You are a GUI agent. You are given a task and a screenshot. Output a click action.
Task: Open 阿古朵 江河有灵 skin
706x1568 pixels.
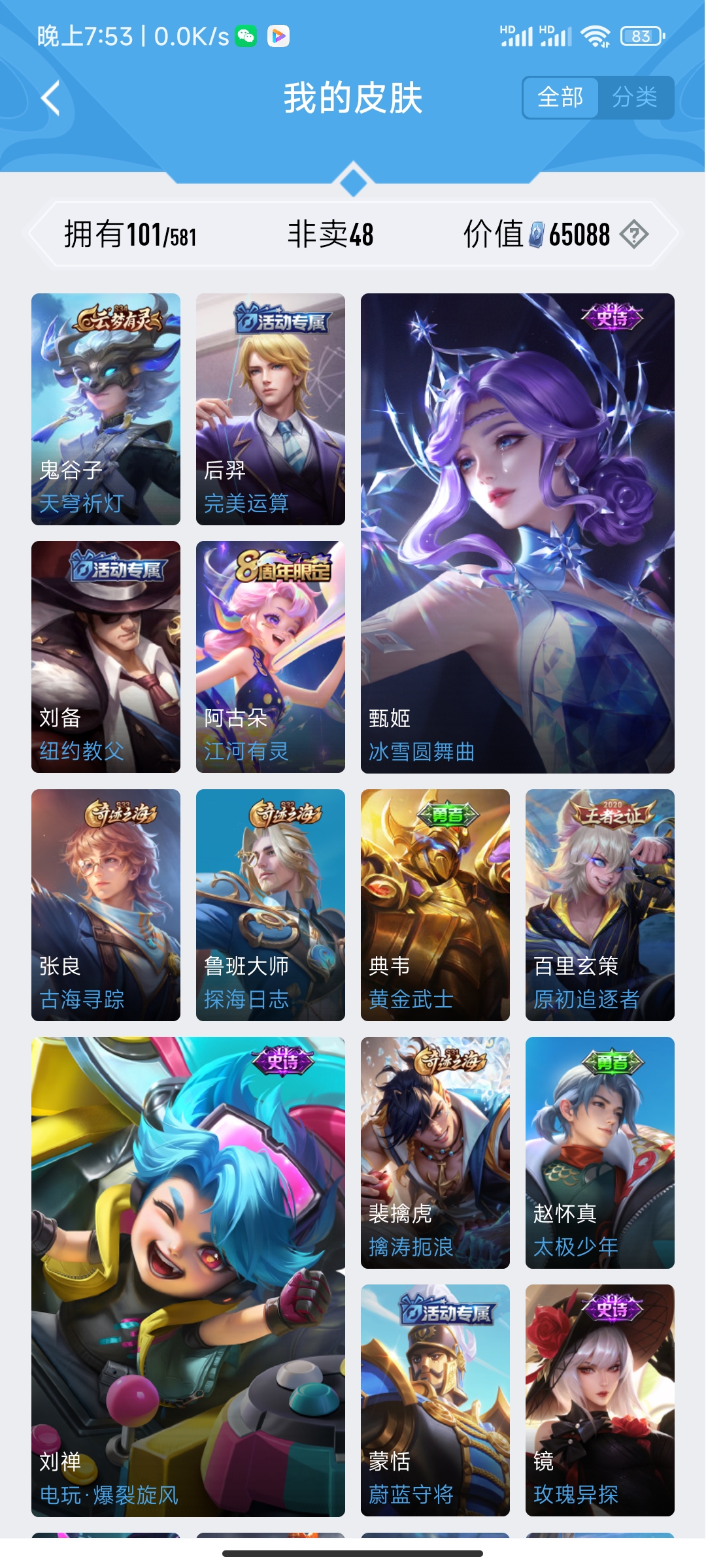tap(271, 657)
